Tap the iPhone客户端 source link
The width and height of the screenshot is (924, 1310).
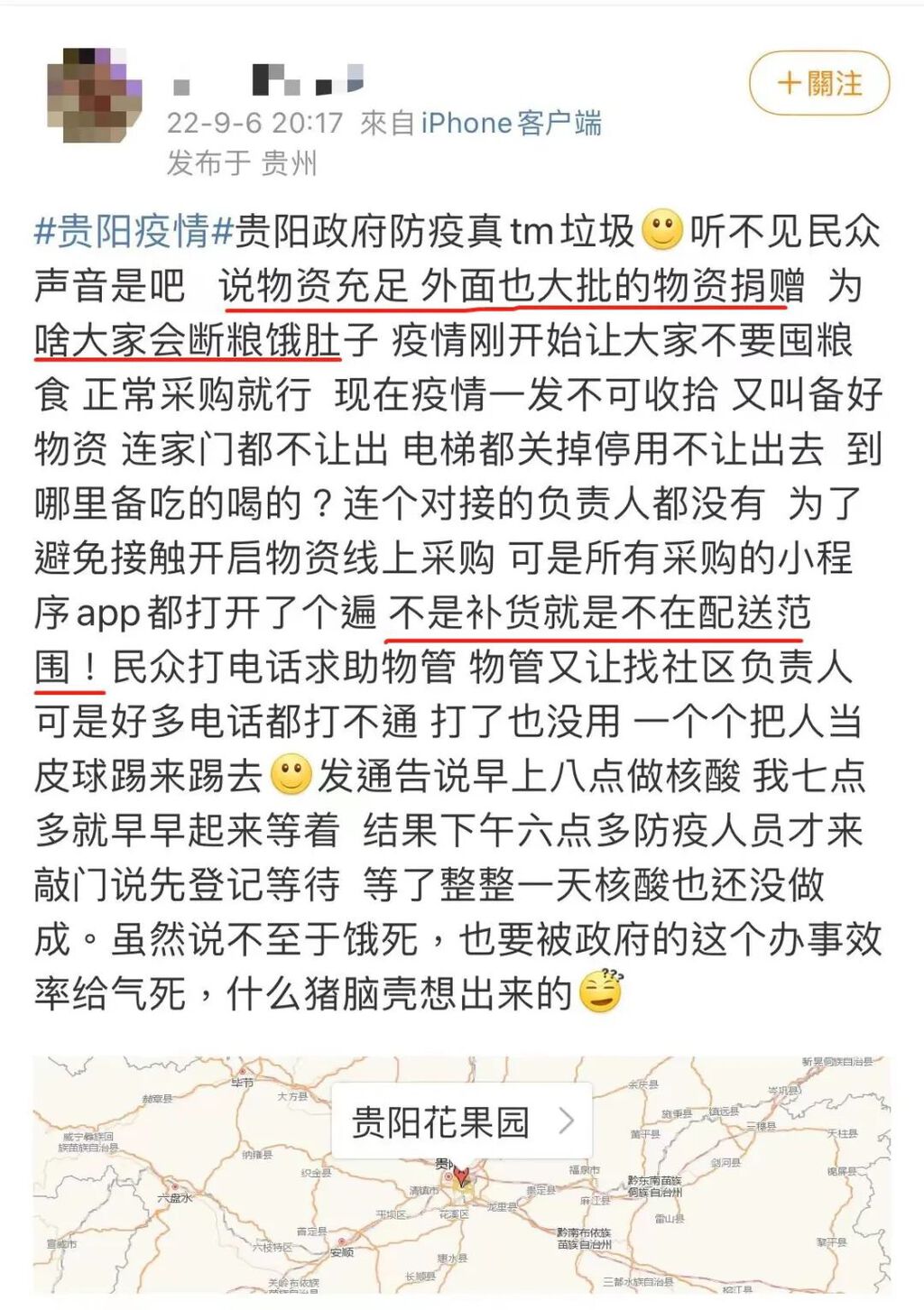tap(511, 123)
